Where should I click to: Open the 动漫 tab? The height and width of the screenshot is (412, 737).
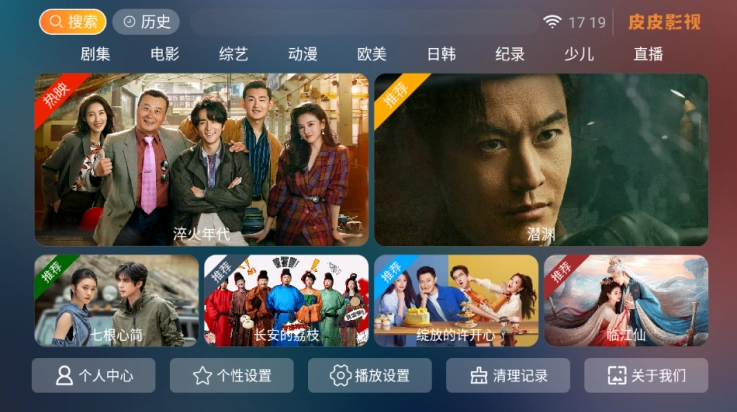pyautogui.click(x=302, y=54)
